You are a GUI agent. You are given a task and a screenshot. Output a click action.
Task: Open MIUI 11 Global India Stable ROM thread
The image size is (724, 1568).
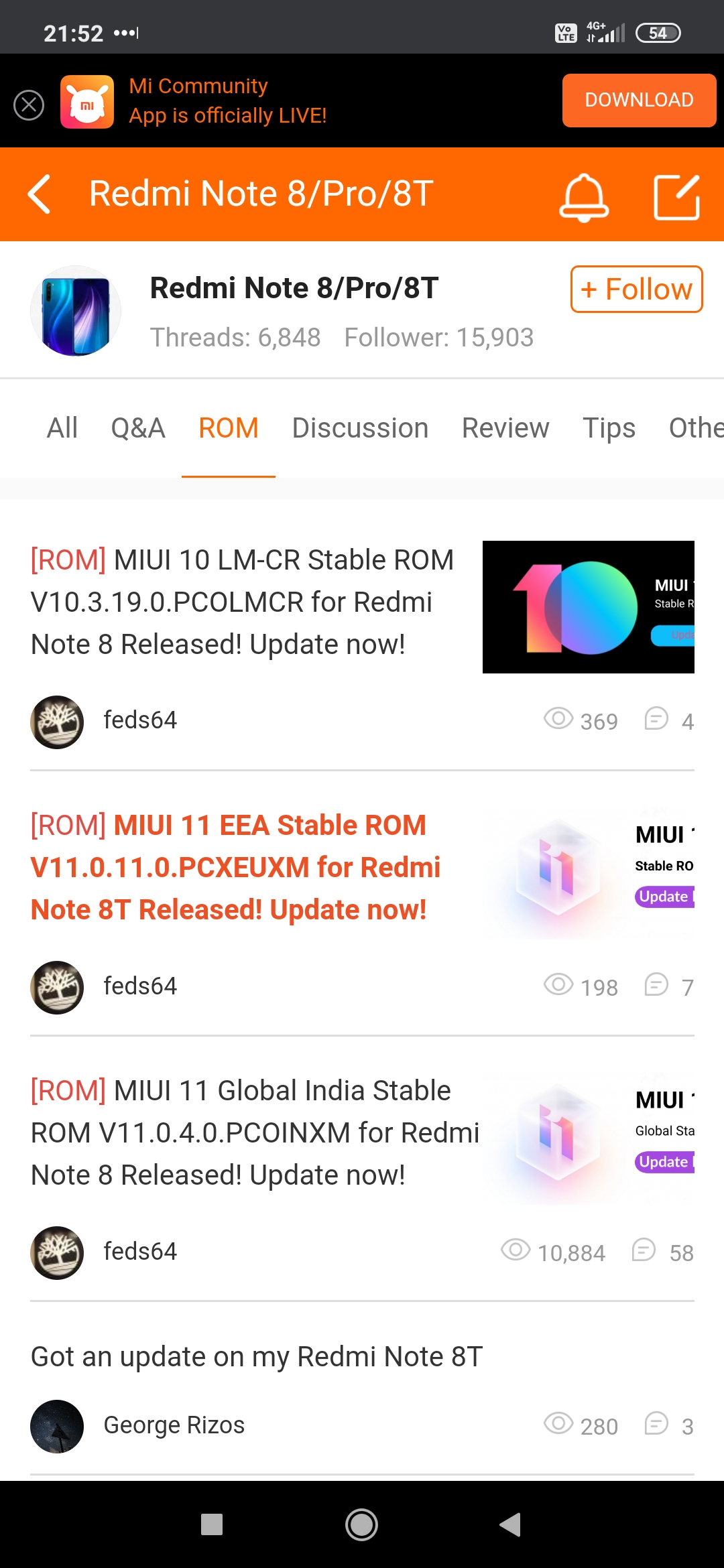255,1132
